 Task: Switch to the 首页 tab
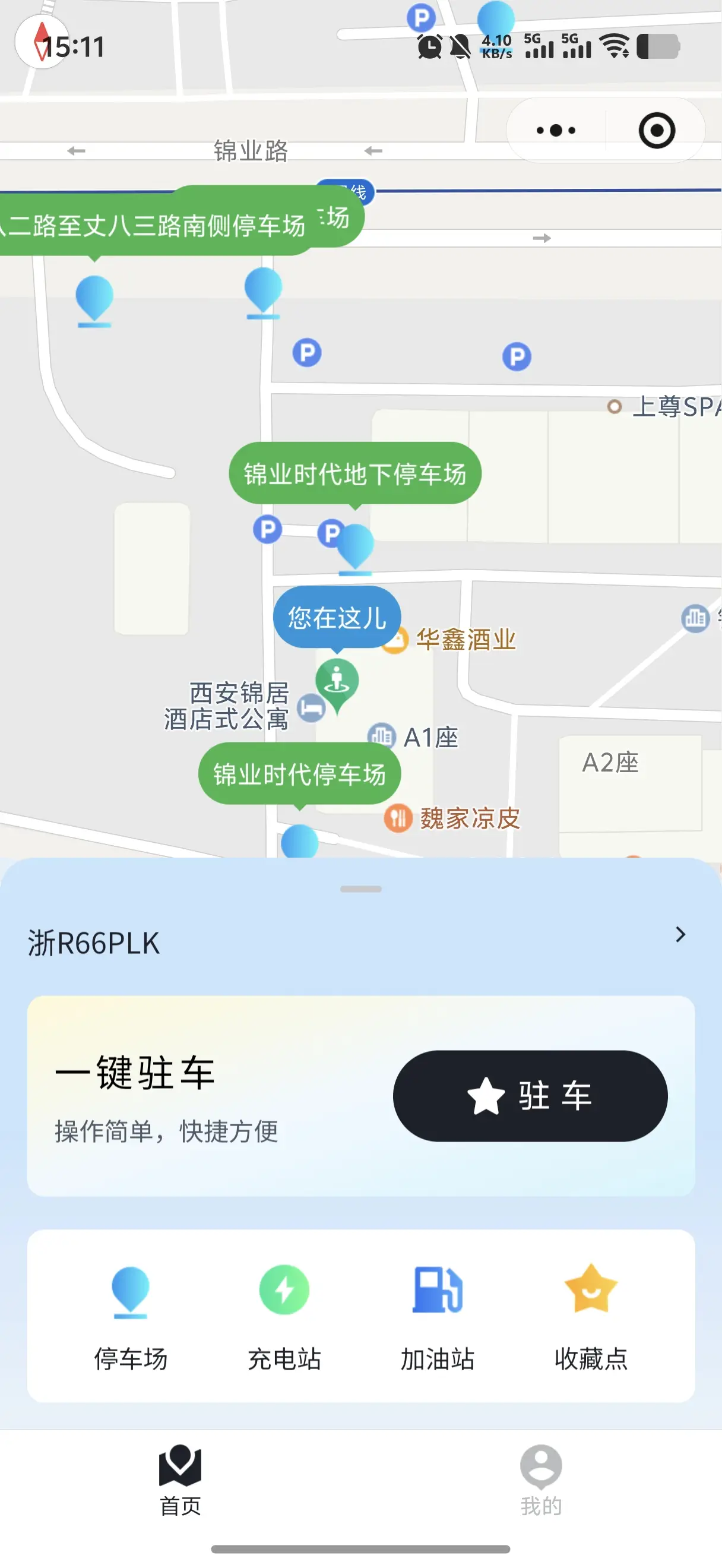(180, 1480)
